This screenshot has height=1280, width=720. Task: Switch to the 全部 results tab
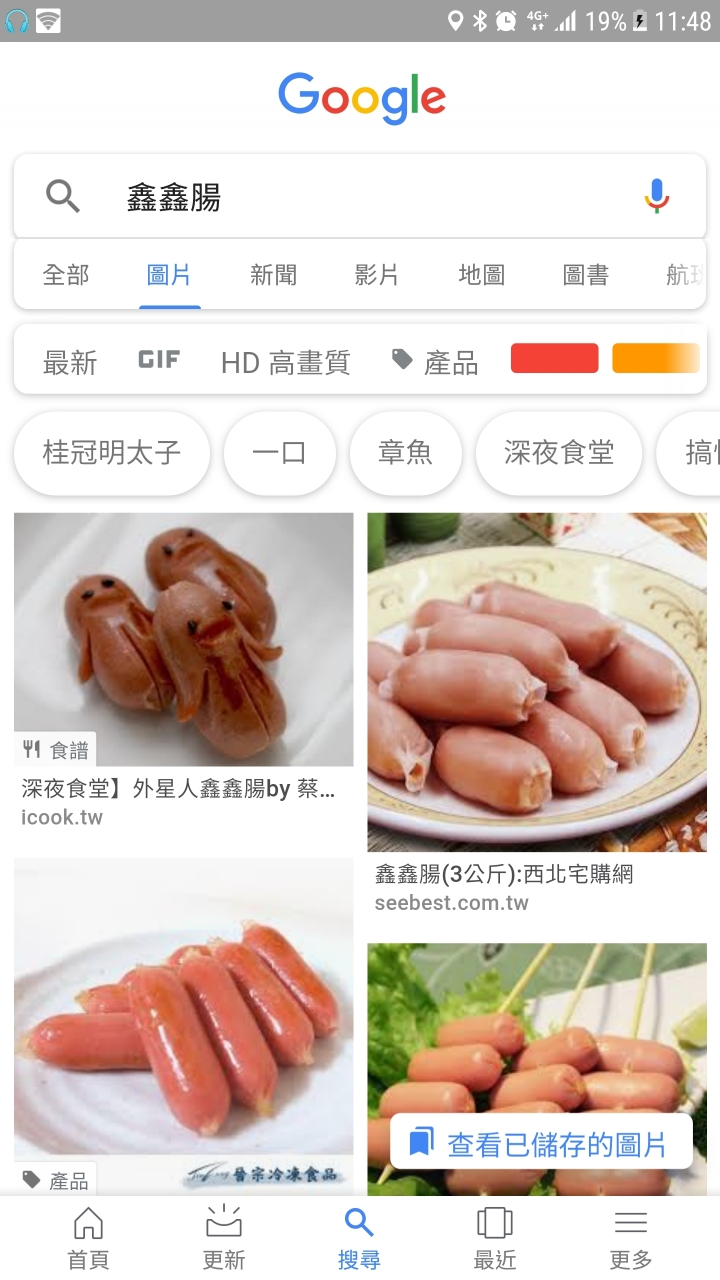click(66, 275)
